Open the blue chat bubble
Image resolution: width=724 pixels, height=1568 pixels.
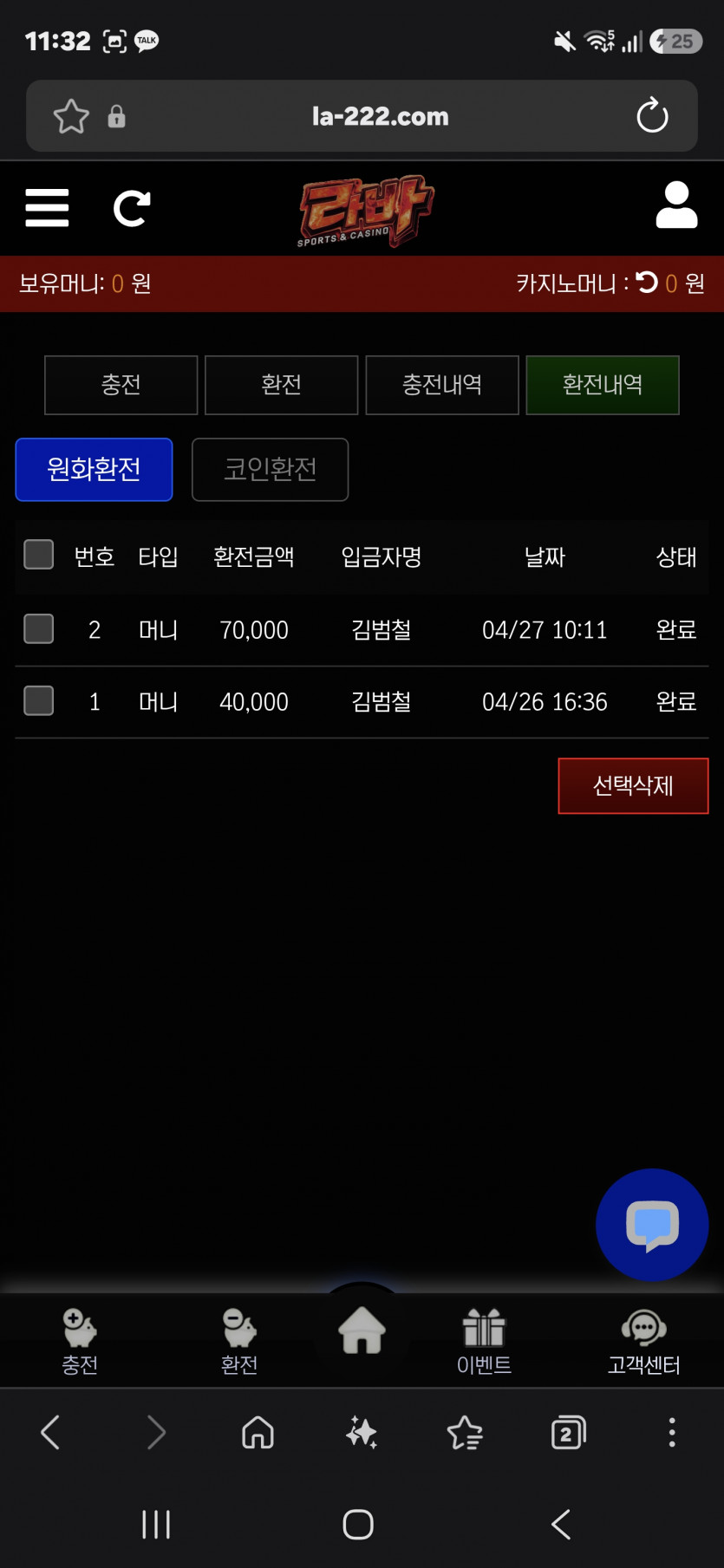[652, 1225]
